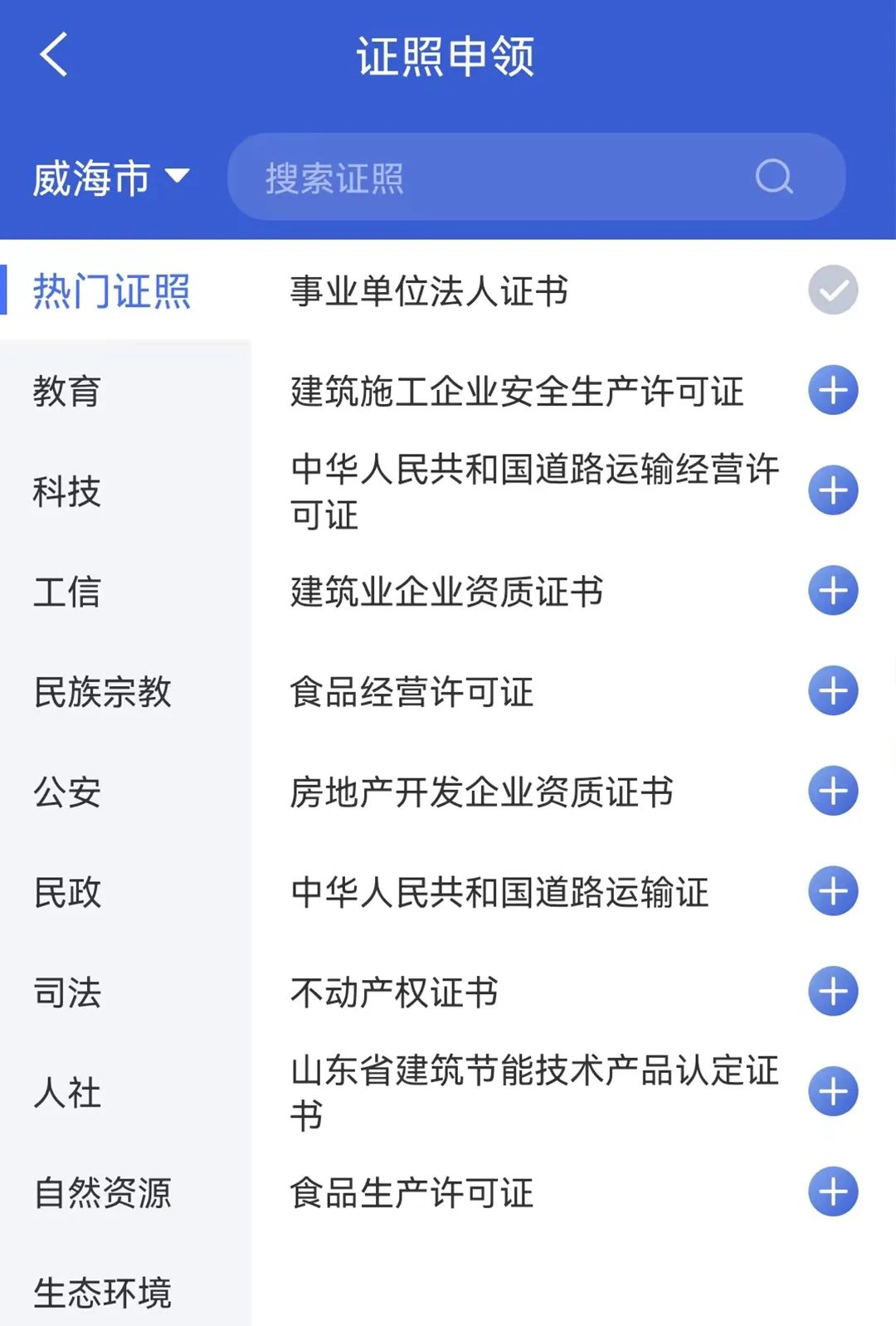Open the 民政 category
This screenshot has height=1326, width=896.
point(67,892)
